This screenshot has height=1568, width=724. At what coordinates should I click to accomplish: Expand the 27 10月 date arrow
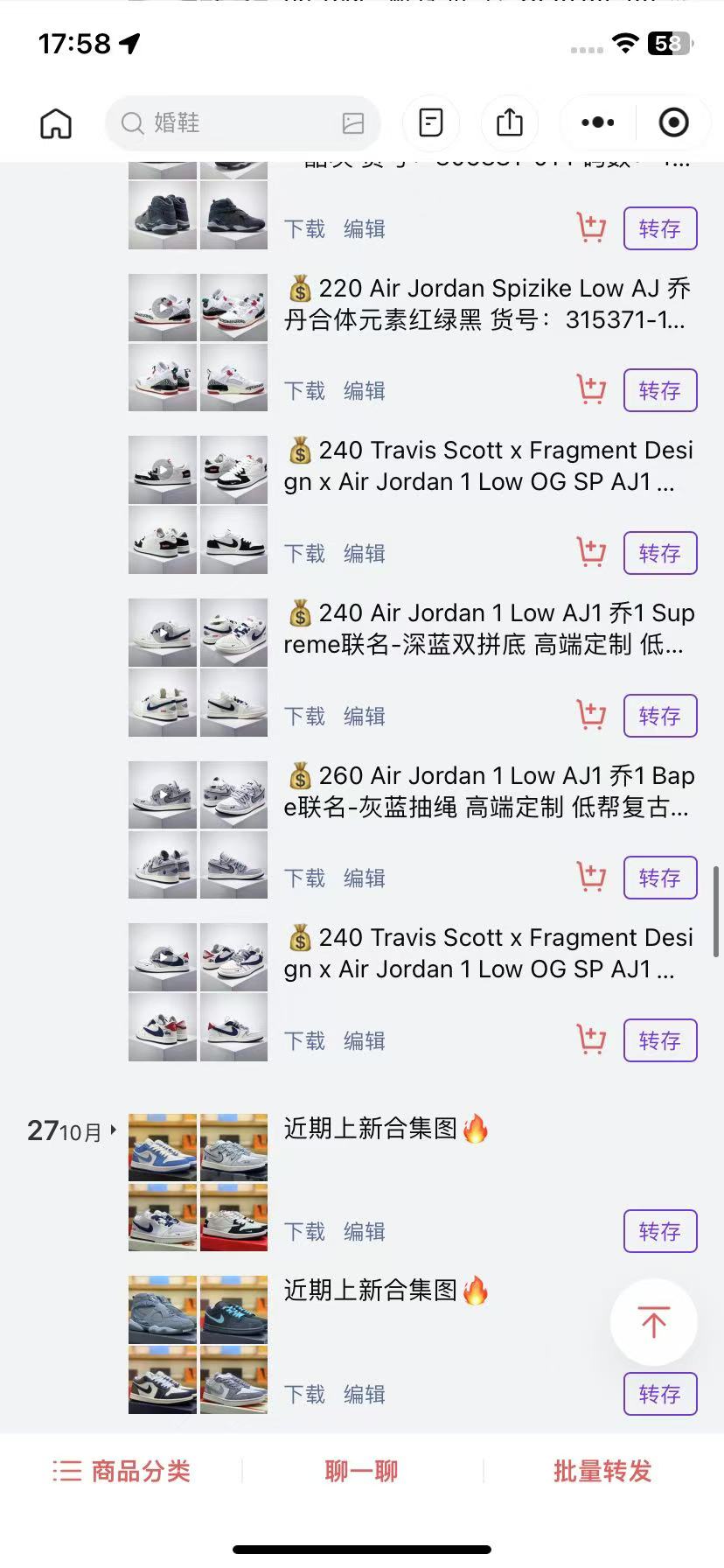coord(113,1130)
